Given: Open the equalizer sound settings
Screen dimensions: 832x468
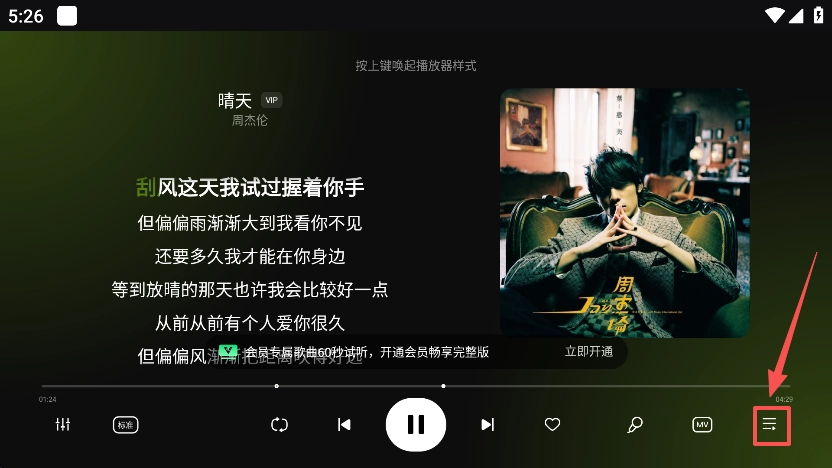Looking at the screenshot, I should coord(63,425).
